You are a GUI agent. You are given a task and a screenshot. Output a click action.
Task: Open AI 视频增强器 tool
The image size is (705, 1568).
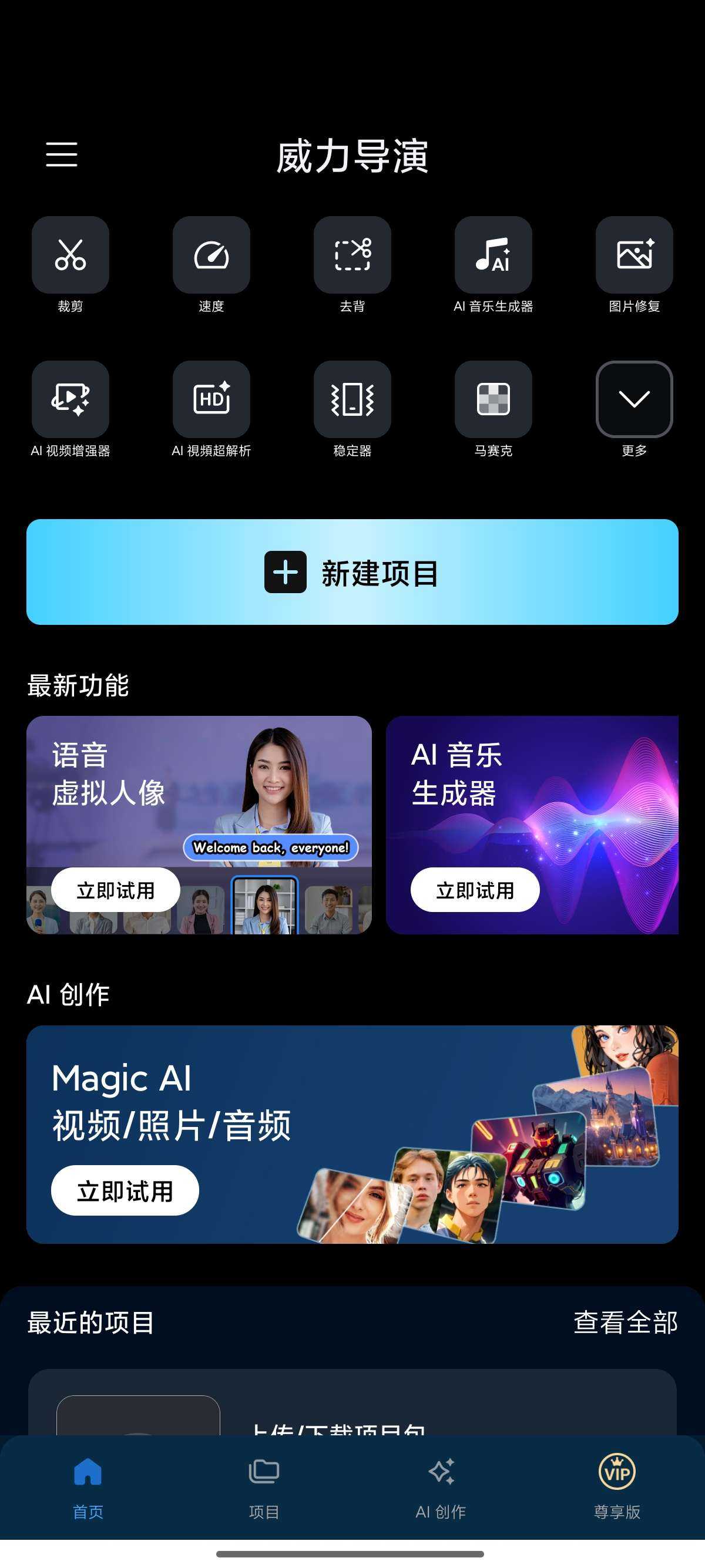click(x=70, y=399)
